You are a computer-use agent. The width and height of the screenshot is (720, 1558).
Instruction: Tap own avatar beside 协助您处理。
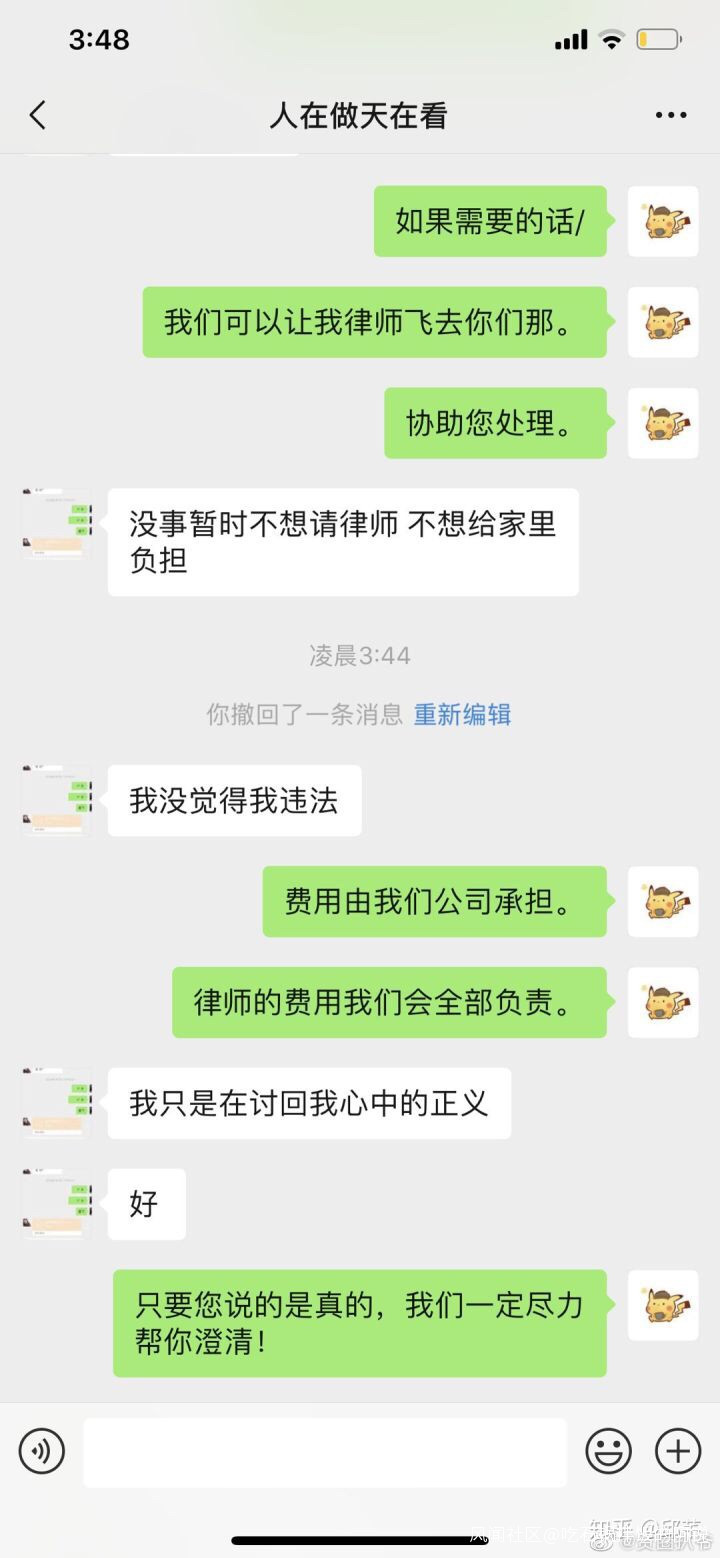(x=663, y=423)
